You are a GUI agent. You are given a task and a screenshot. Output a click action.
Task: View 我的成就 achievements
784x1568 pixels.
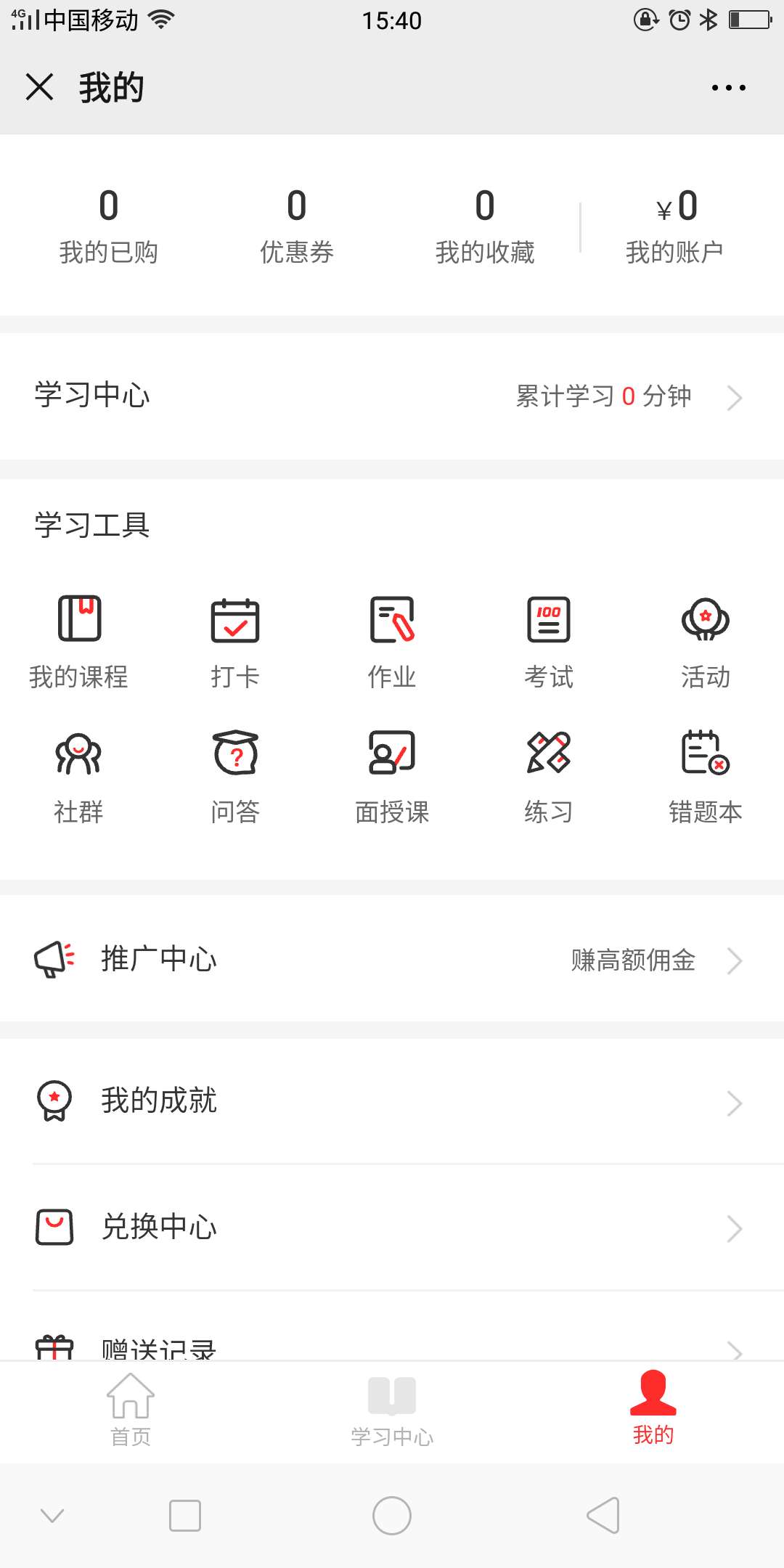(392, 1102)
